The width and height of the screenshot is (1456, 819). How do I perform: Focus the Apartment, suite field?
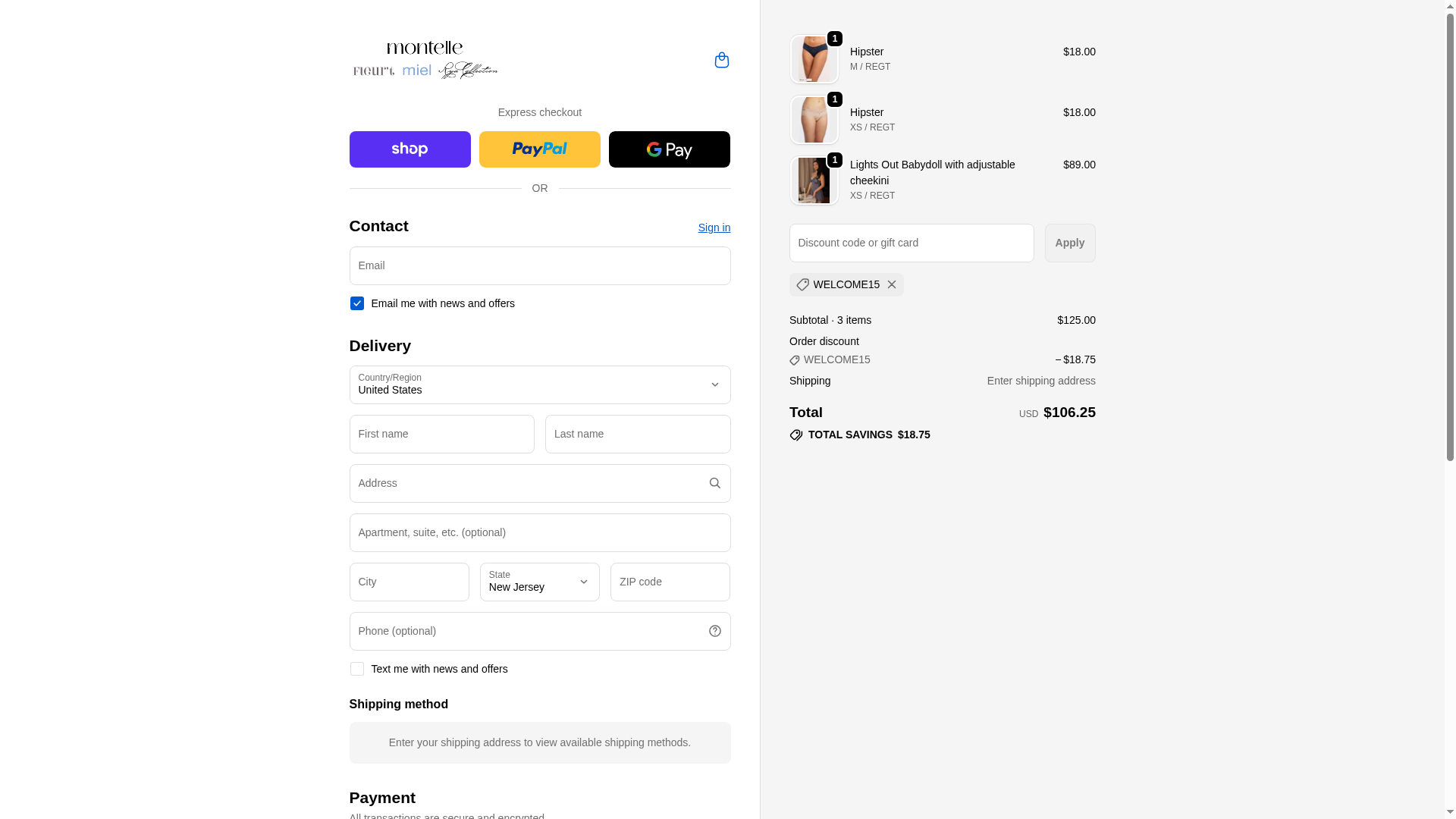(539, 533)
